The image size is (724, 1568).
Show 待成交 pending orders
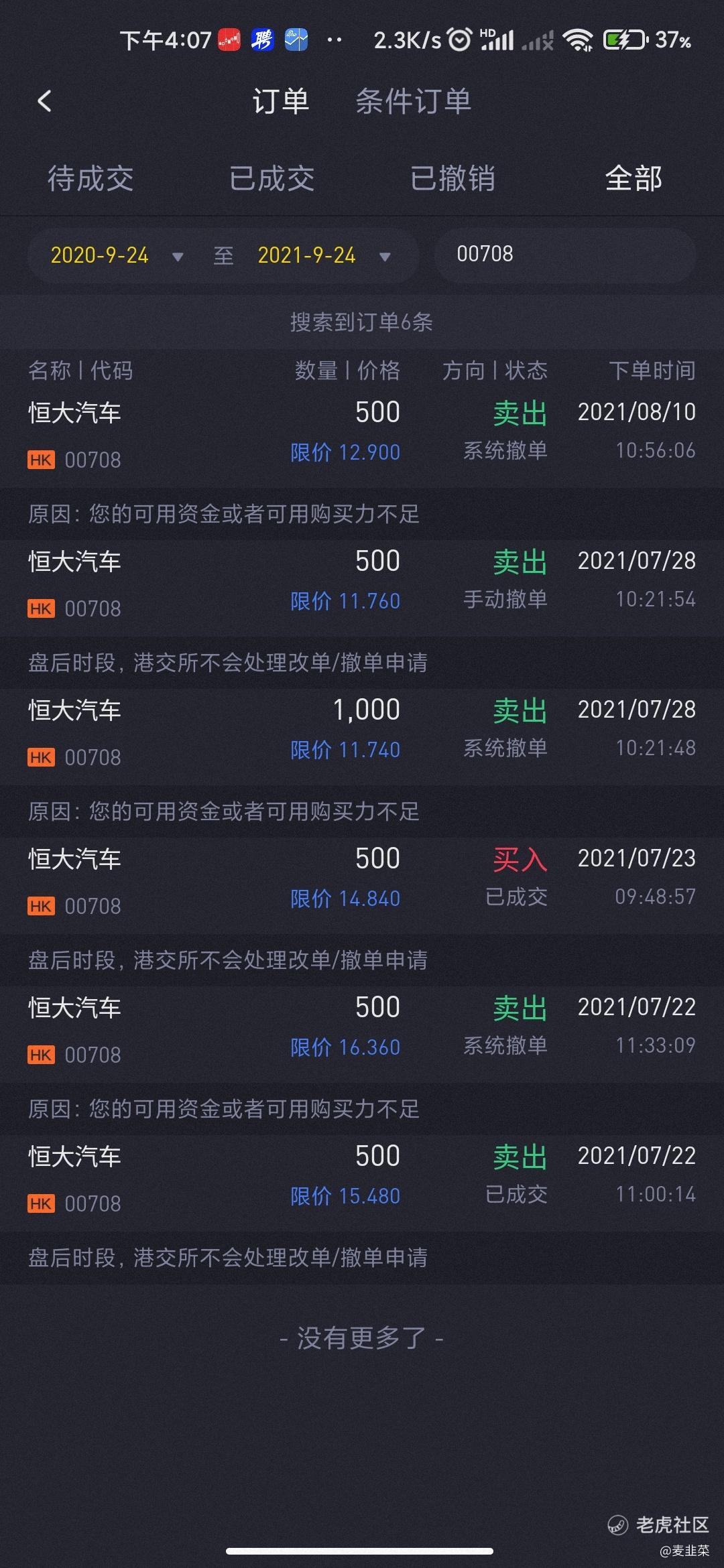(x=90, y=179)
